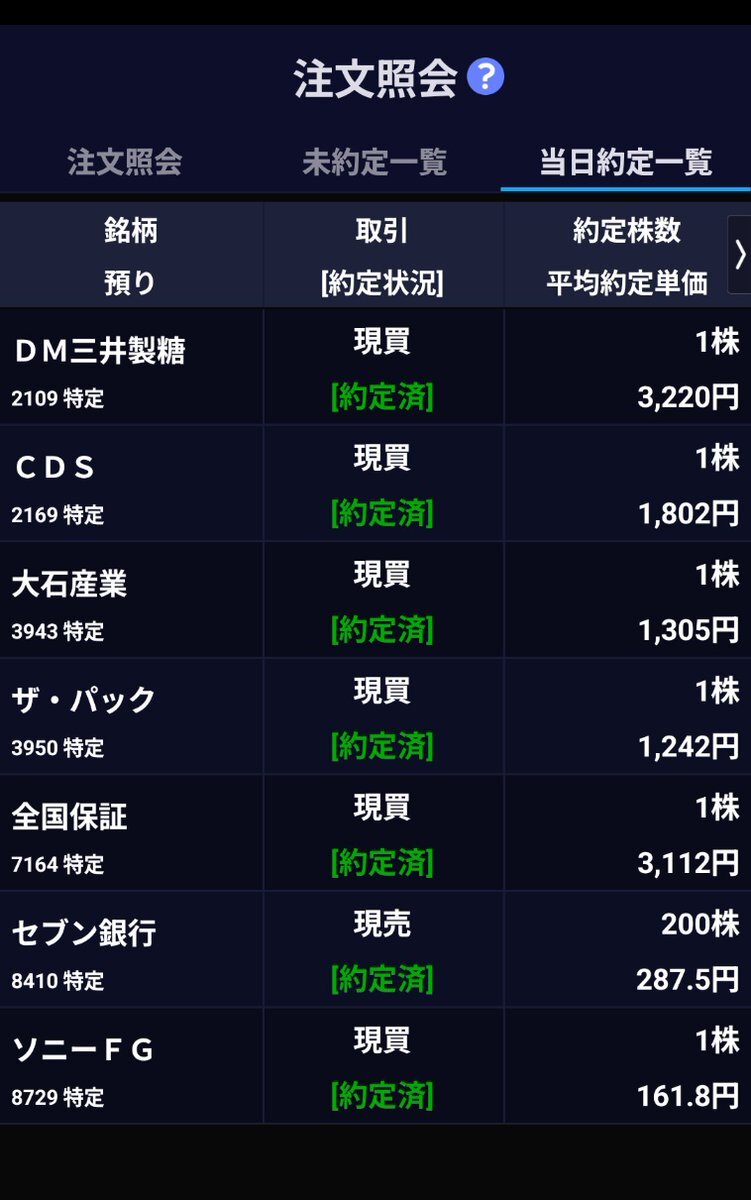Switch to the 注文照会 tab

125,162
